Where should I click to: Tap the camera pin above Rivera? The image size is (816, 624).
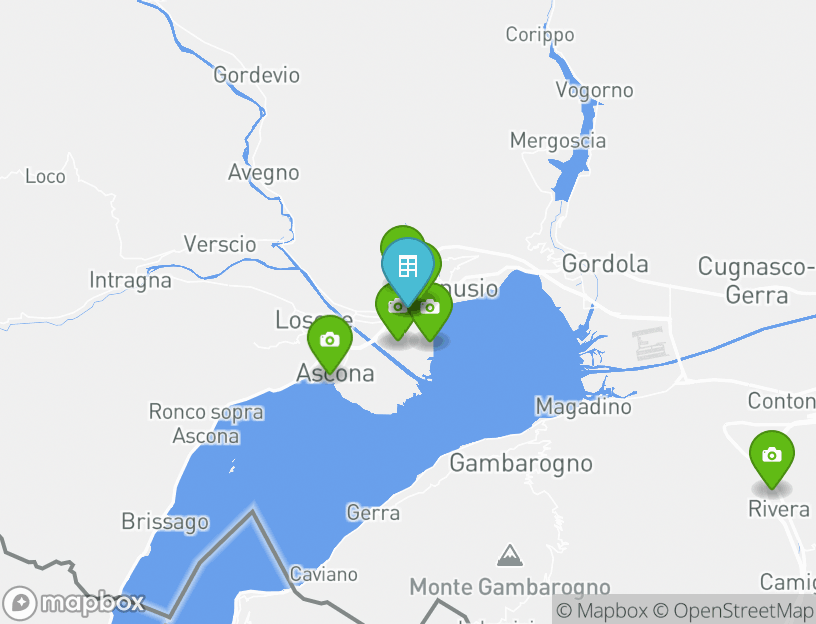(x=771, y=455)
